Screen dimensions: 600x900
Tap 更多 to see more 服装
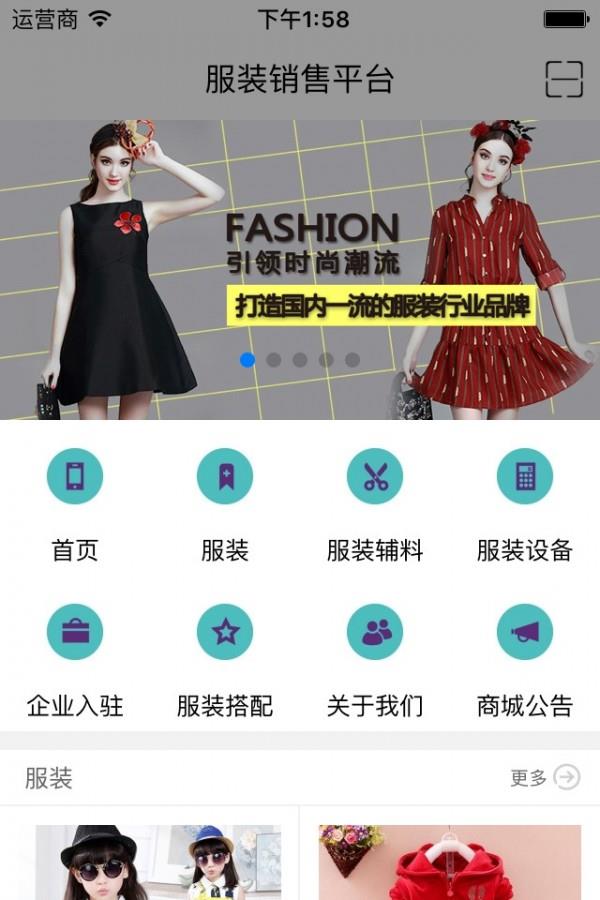coord(545,778)
